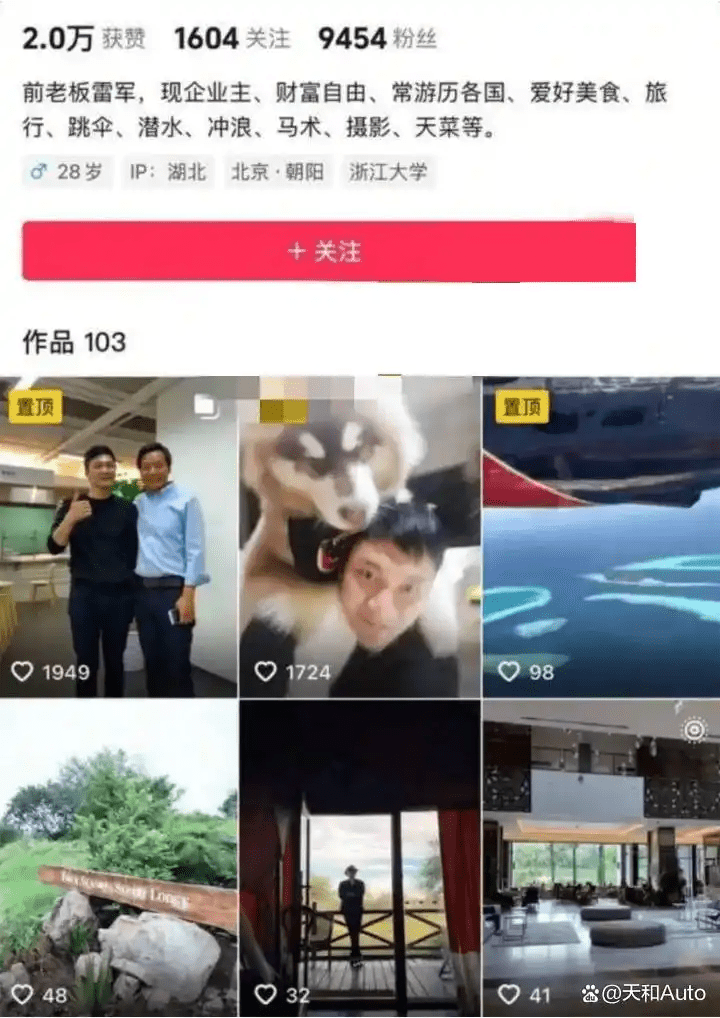Tap the red 关注 follow button
Viewport: 720px width, 1018px height.
click(x=328, y=251)
